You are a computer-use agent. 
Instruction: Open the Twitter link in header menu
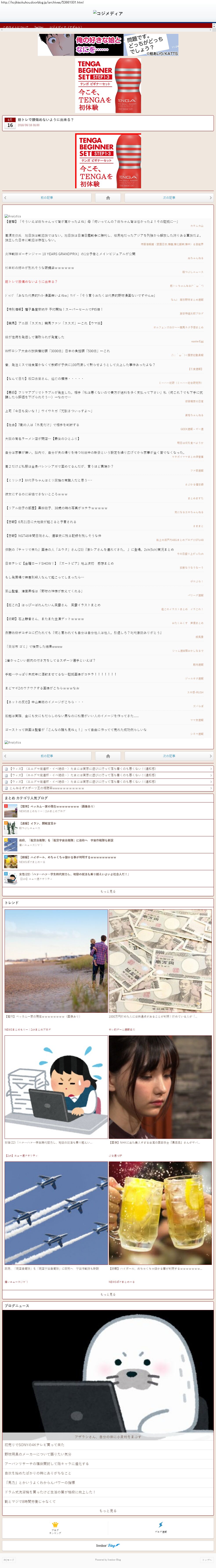38,27
